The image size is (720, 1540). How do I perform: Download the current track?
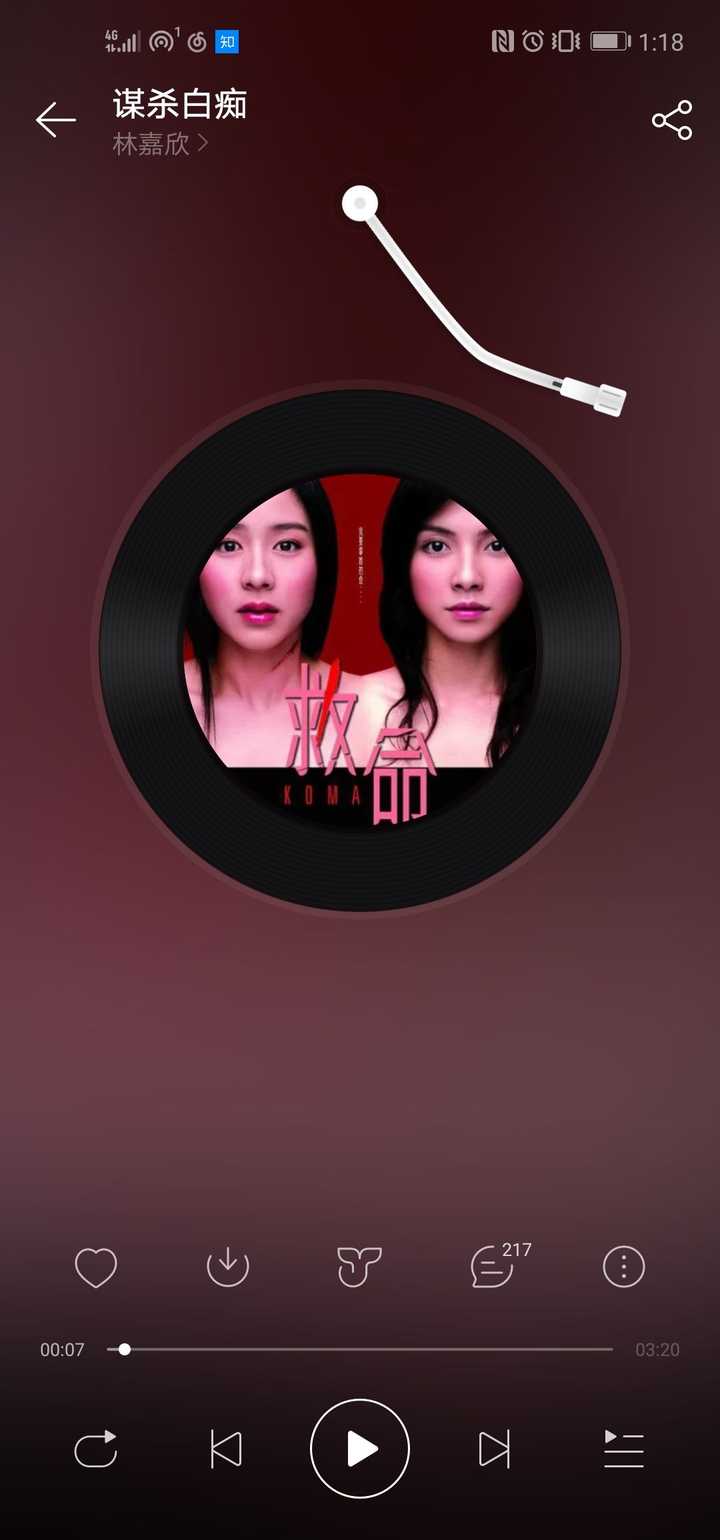pos(228,1268)
